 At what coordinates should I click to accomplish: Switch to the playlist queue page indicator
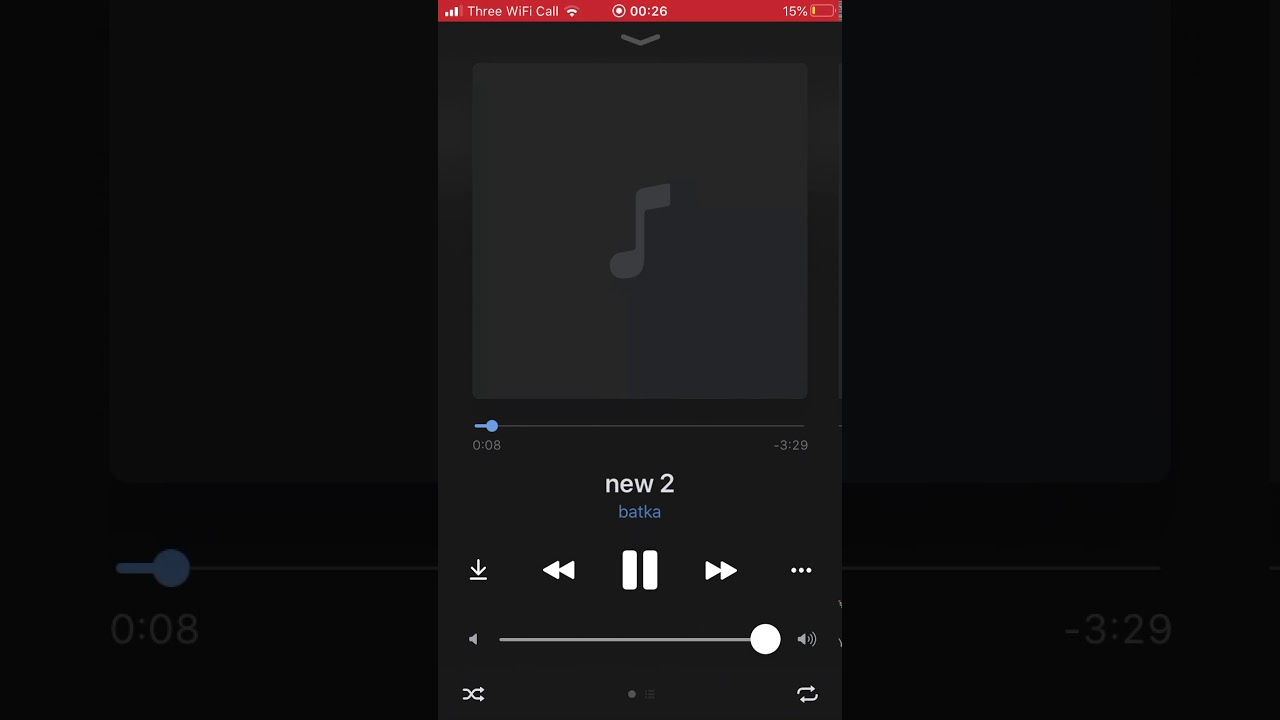[649, 694]
